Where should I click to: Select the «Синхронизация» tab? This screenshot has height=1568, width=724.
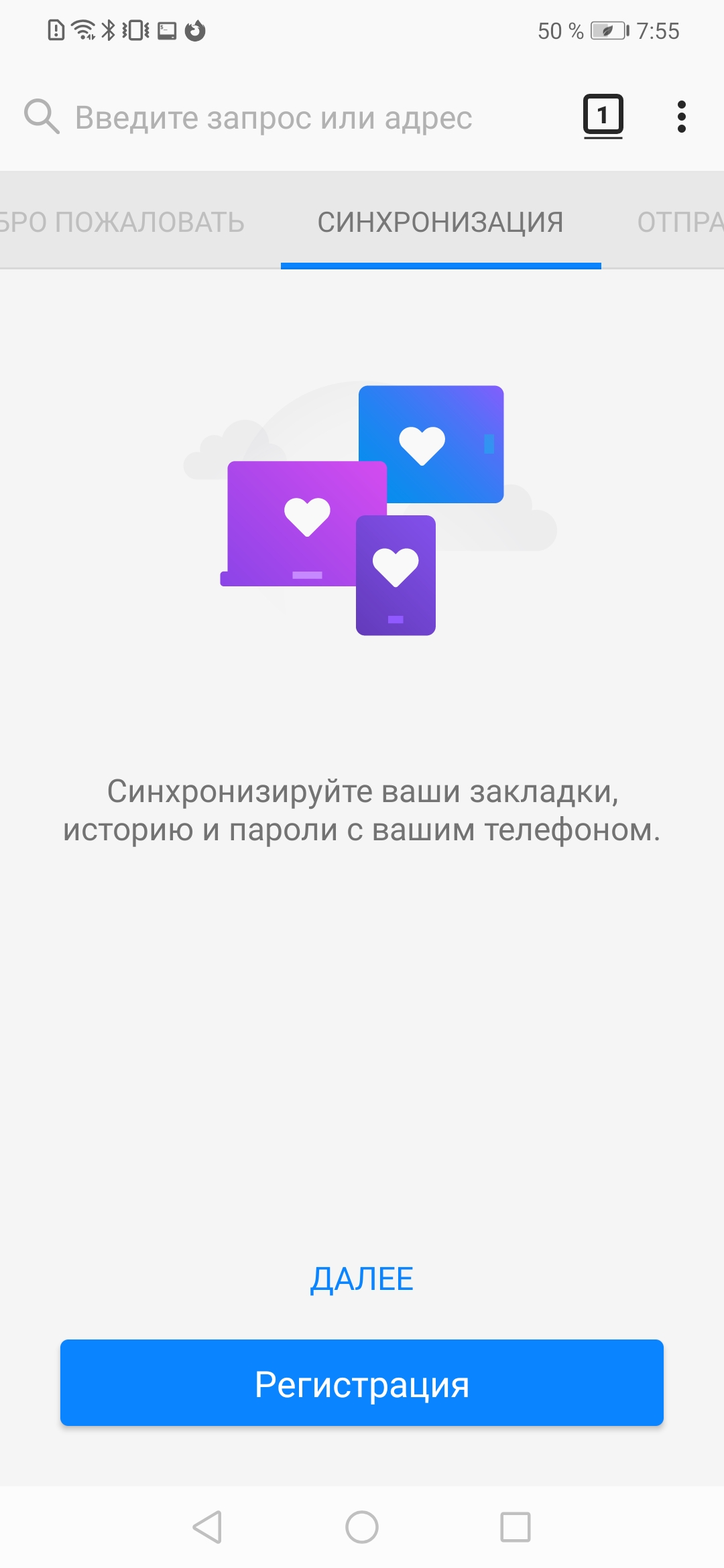pos(440,222)
